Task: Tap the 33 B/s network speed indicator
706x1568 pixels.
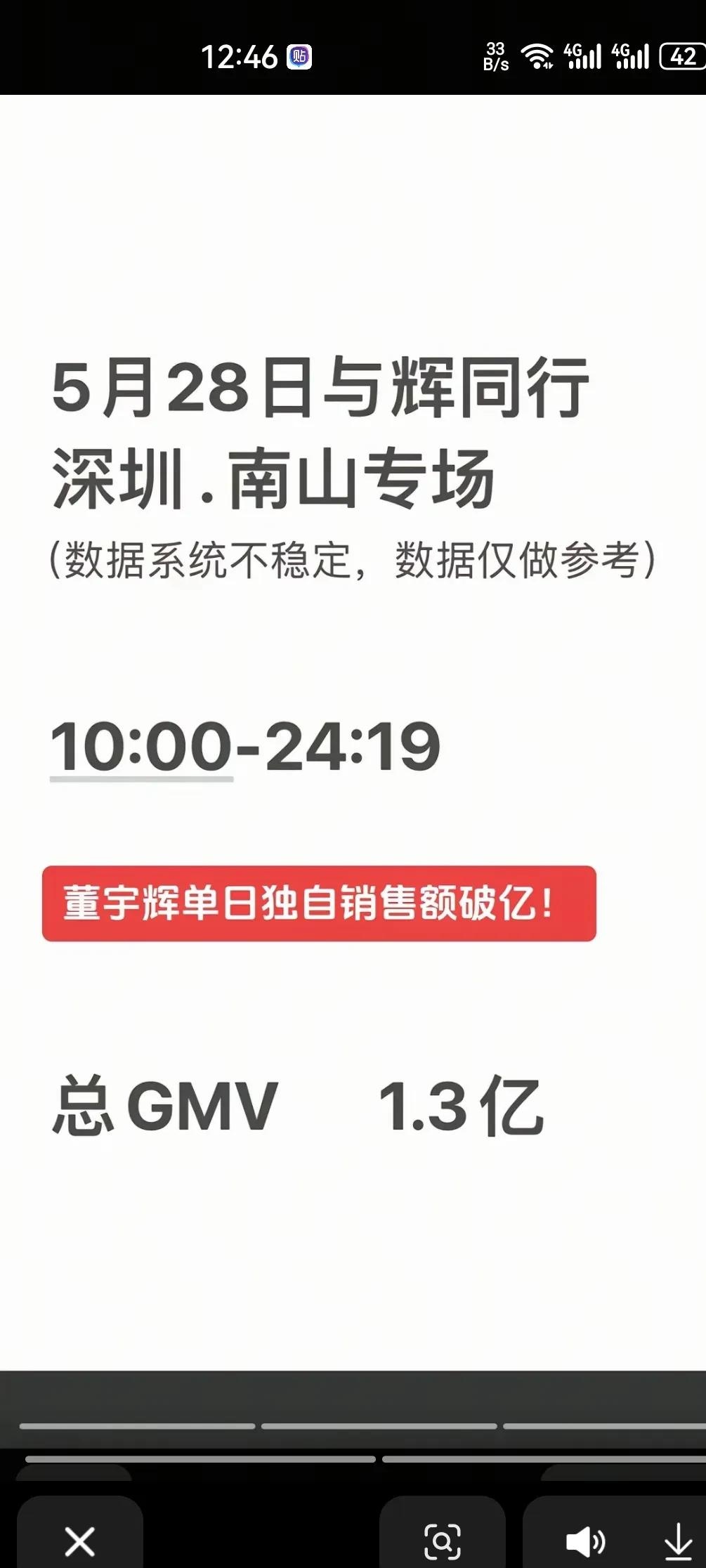Action: pyautogui.click(x=497, y=54)
